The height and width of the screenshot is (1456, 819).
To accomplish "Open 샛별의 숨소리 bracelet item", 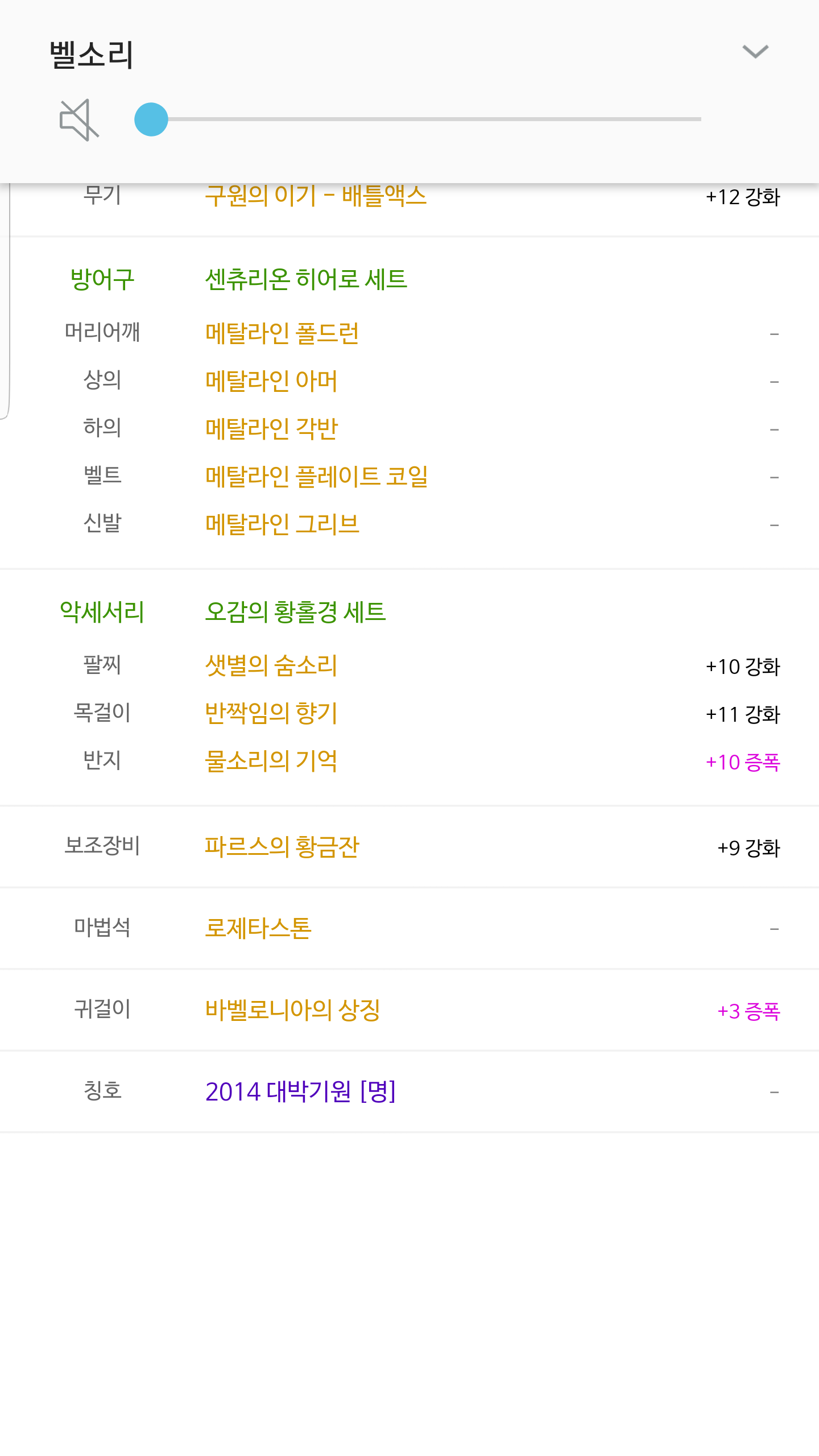I will 271,665.
